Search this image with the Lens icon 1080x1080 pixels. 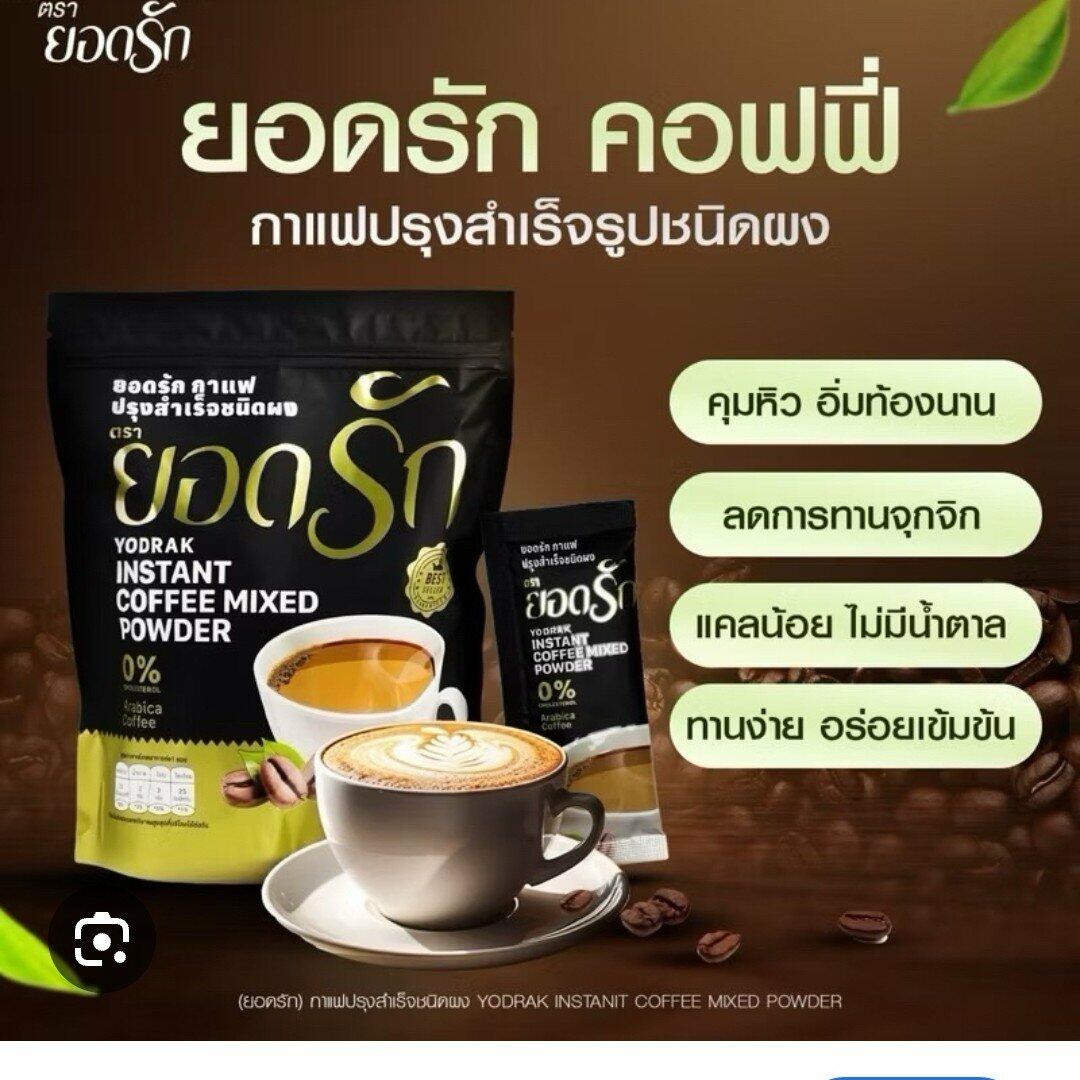(x=104, y=939)
